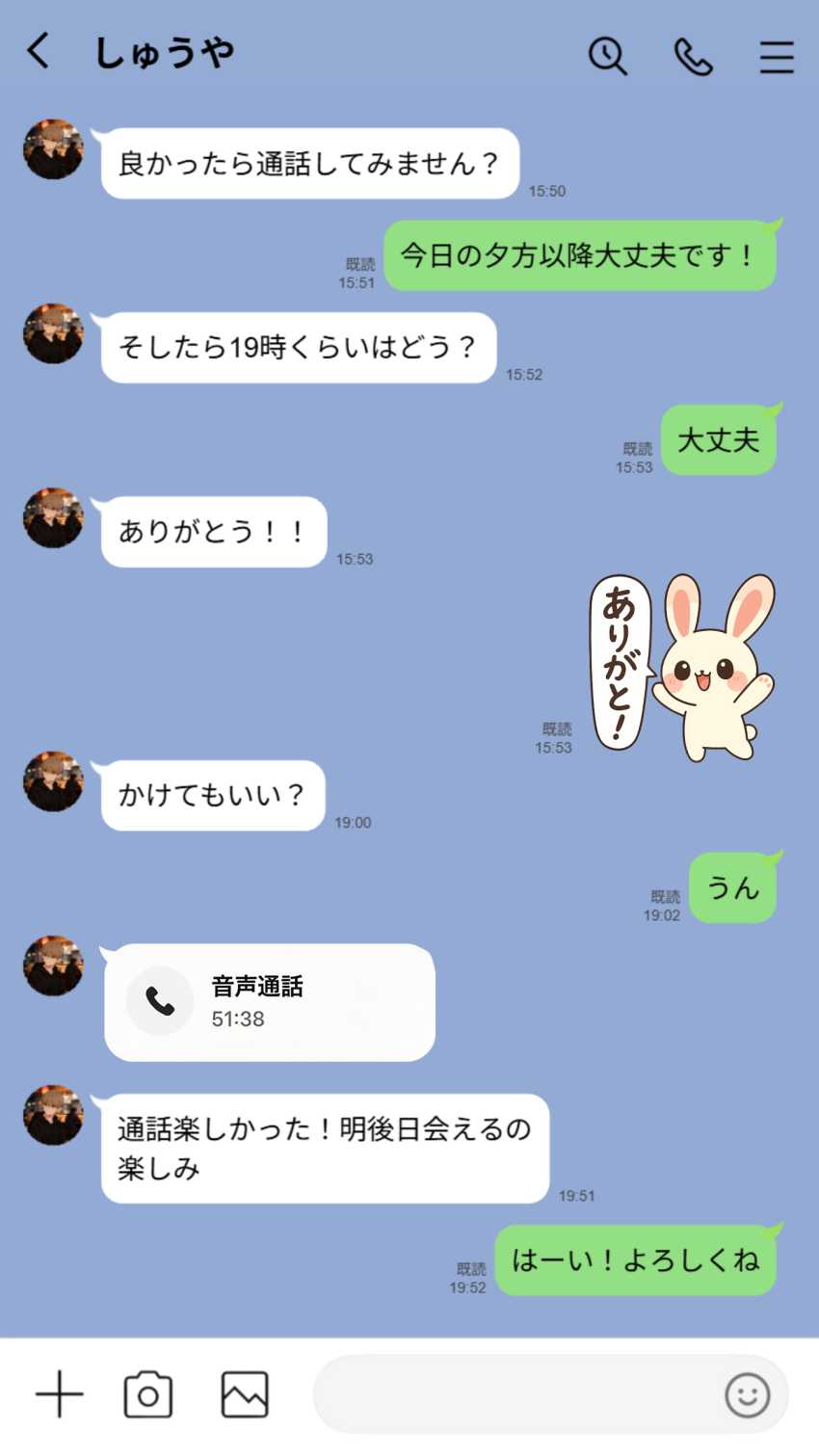Tap the はーい！よろしくね message bubble
This screenshot has width=819, height=1456.
636,1258
